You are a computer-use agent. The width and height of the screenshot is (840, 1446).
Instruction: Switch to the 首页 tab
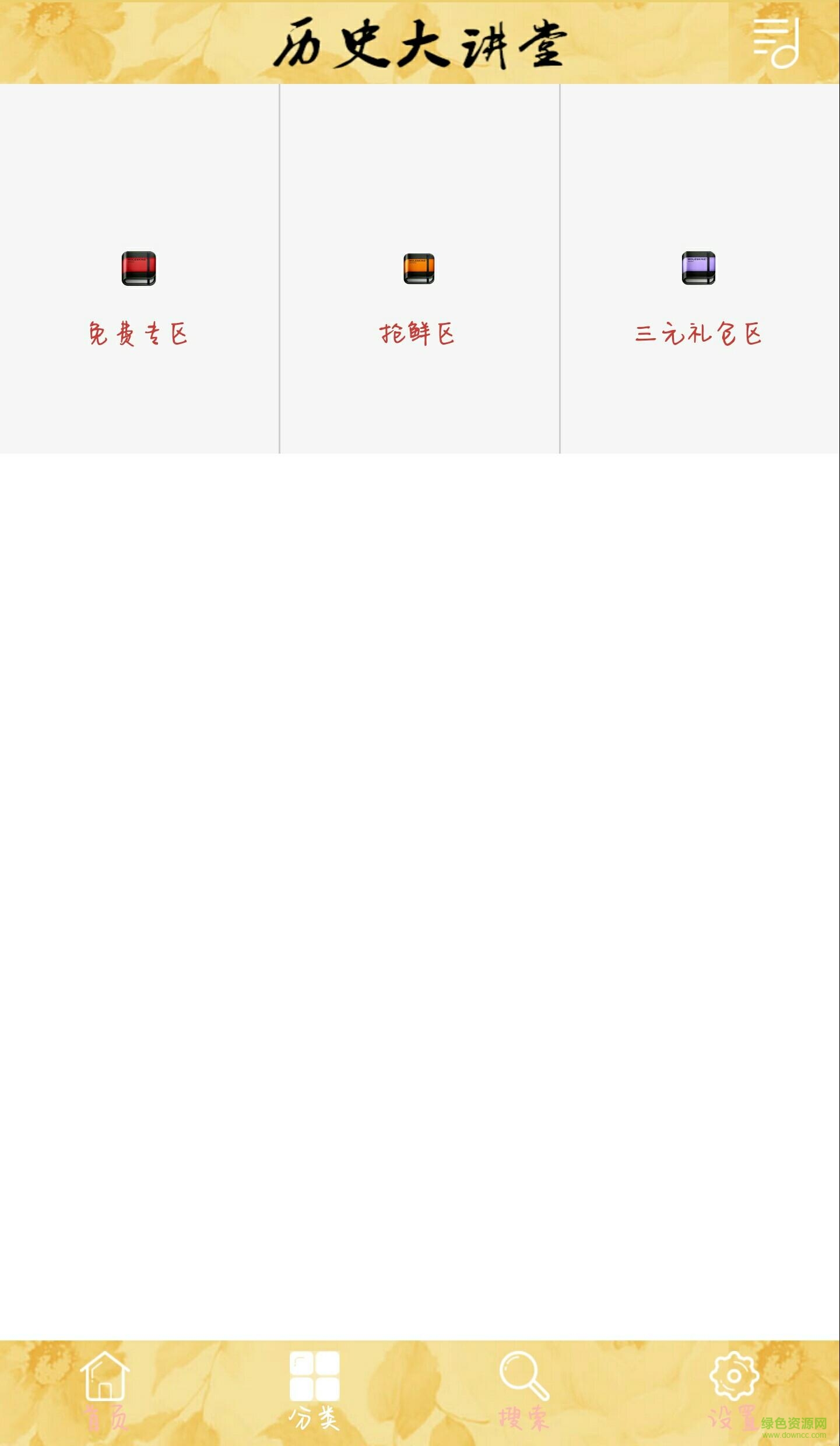(105, 1391)
